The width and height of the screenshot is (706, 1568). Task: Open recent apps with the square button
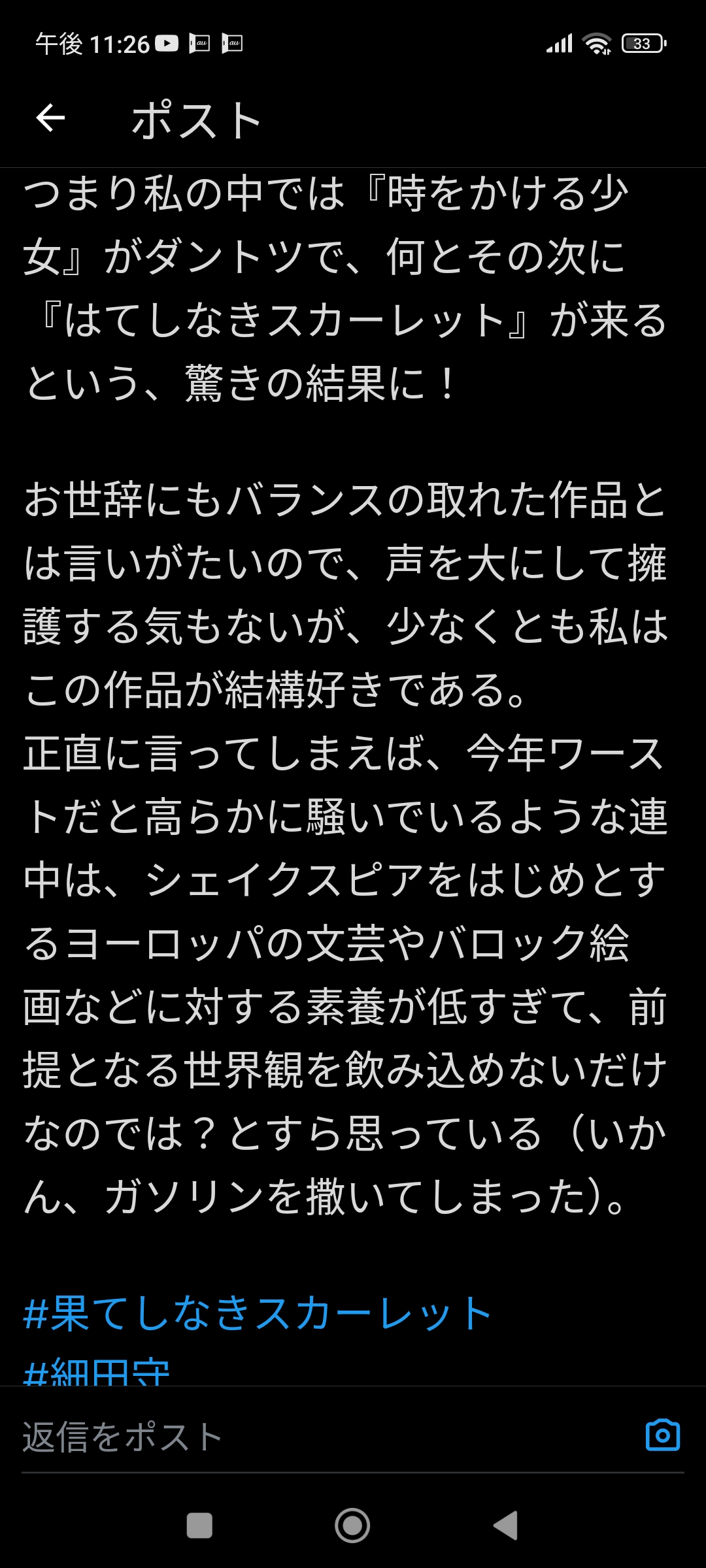(x=199, y=1526)
